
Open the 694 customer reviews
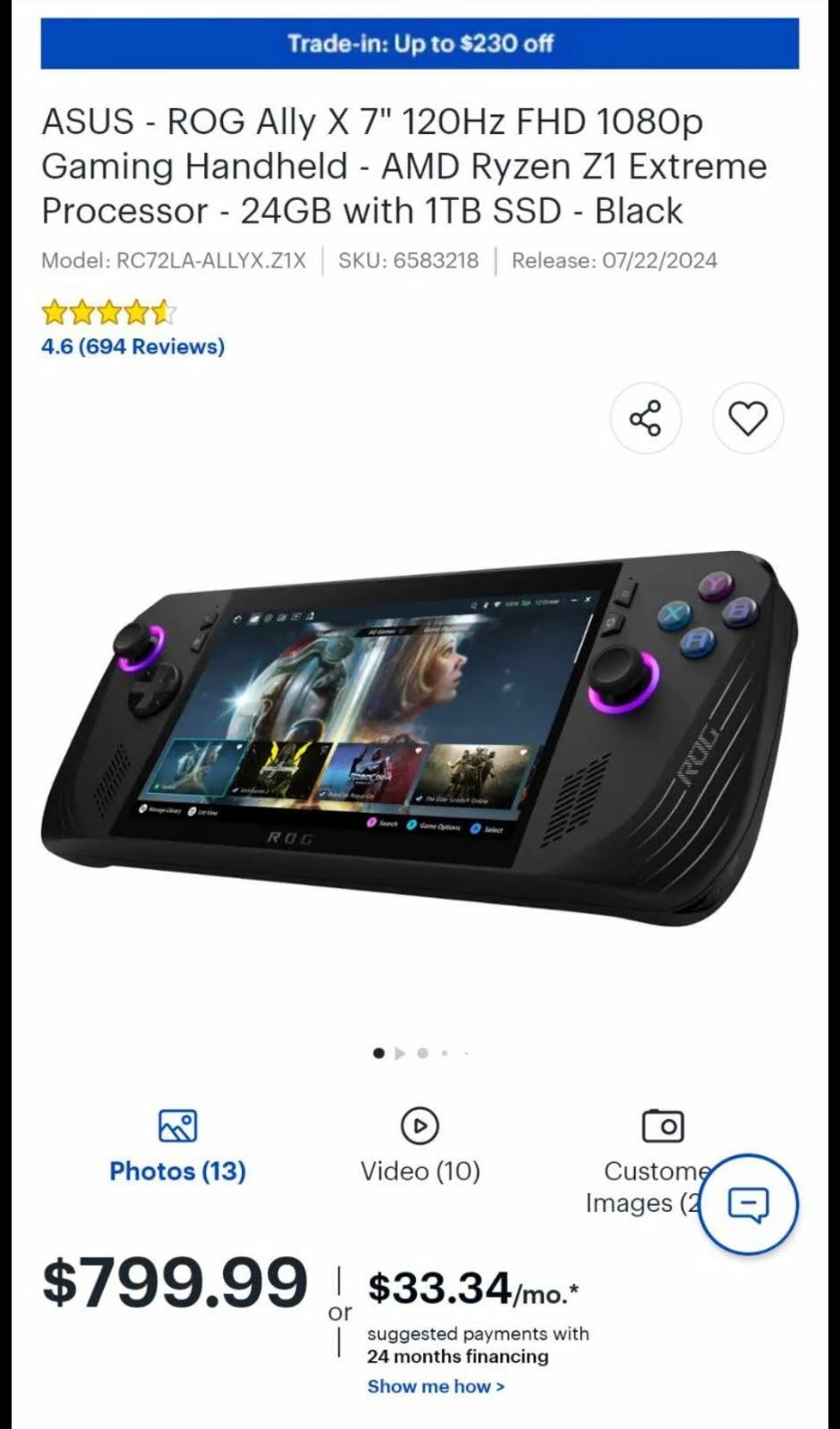click(133, 347)
